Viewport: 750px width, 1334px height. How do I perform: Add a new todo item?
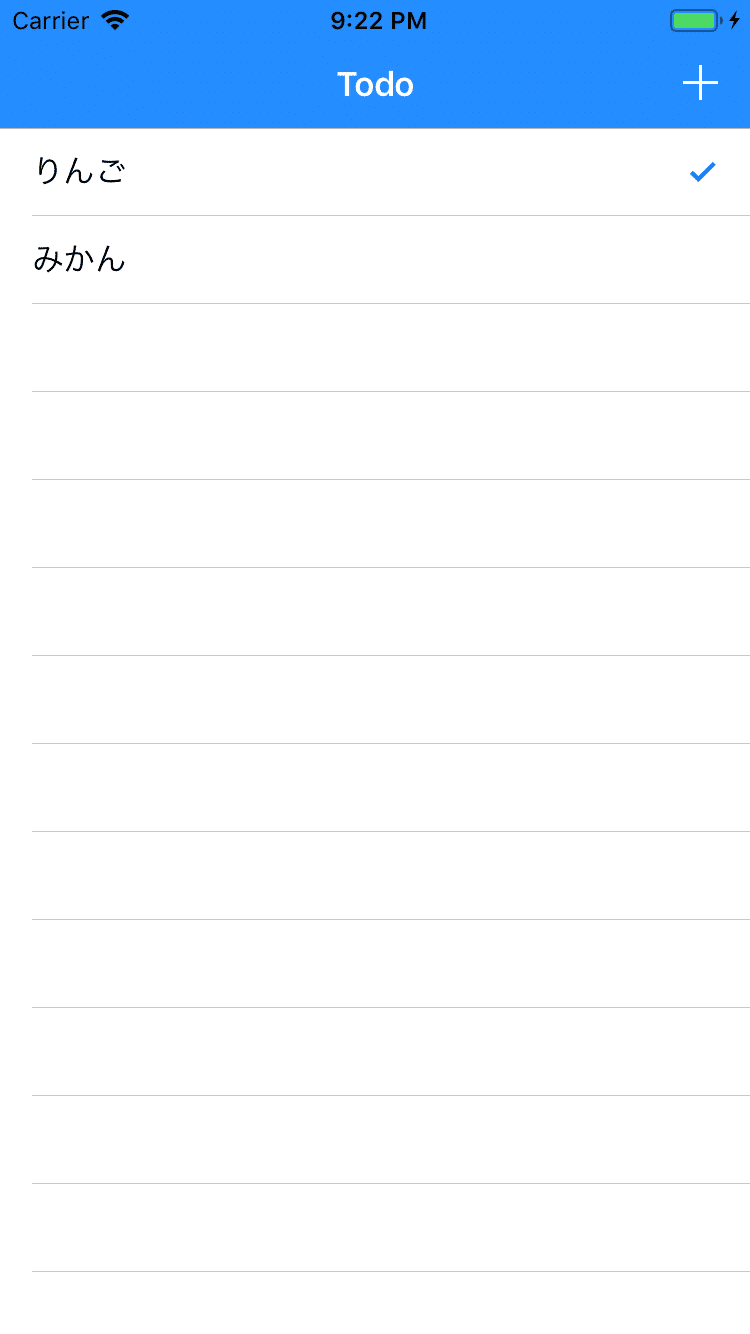(700, 83)
